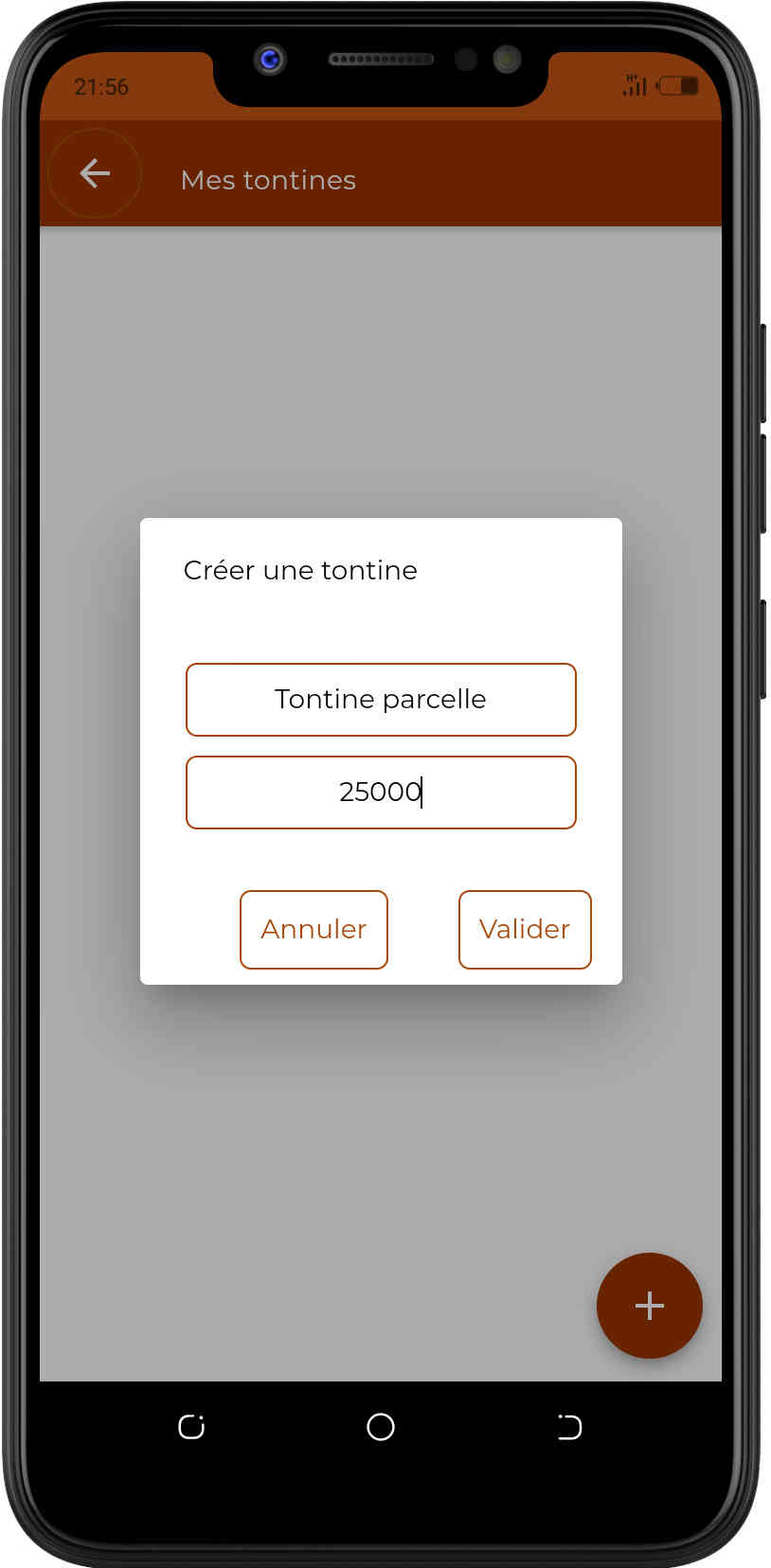Open the recent apps view

(191, 1427)
